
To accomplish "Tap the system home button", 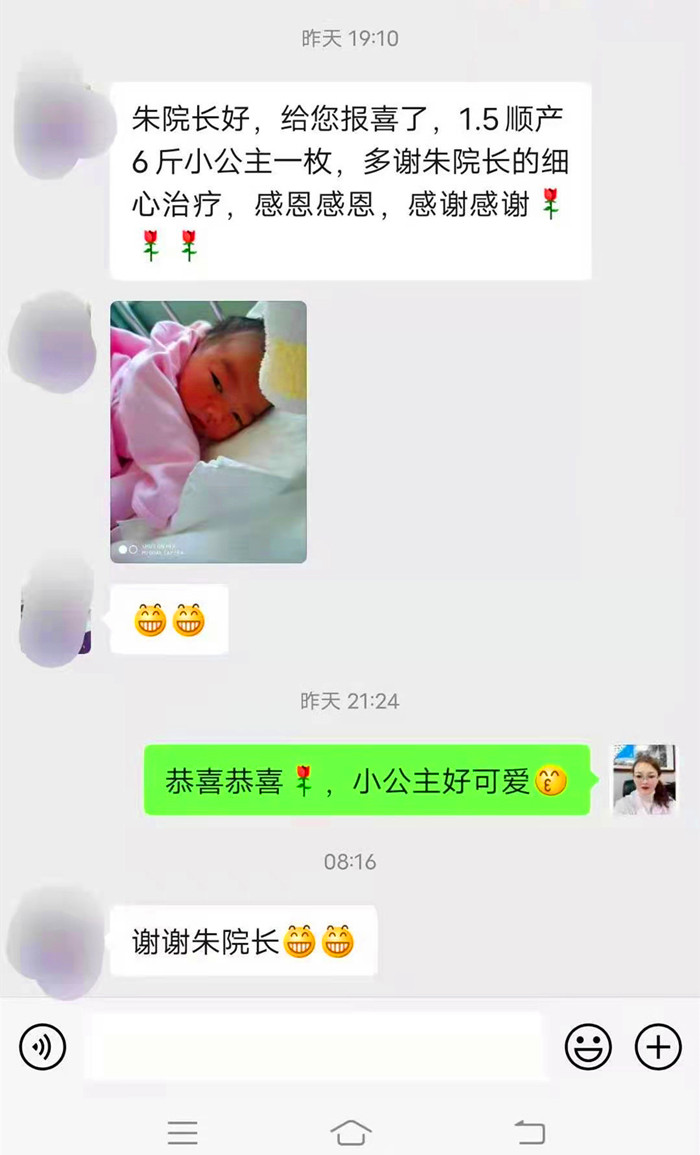I will click(x=350, y=1132).
